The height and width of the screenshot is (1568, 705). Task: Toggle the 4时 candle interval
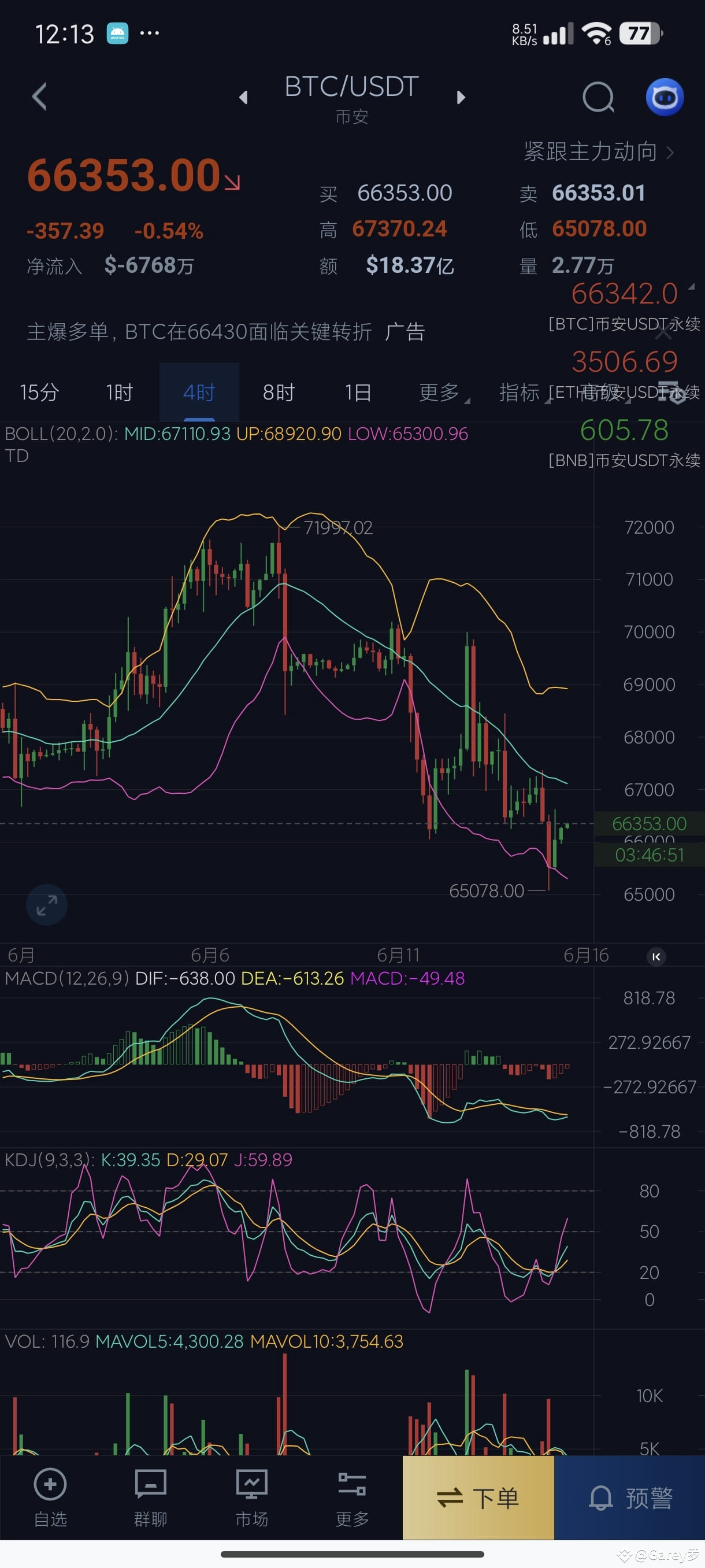pos(199,393)
